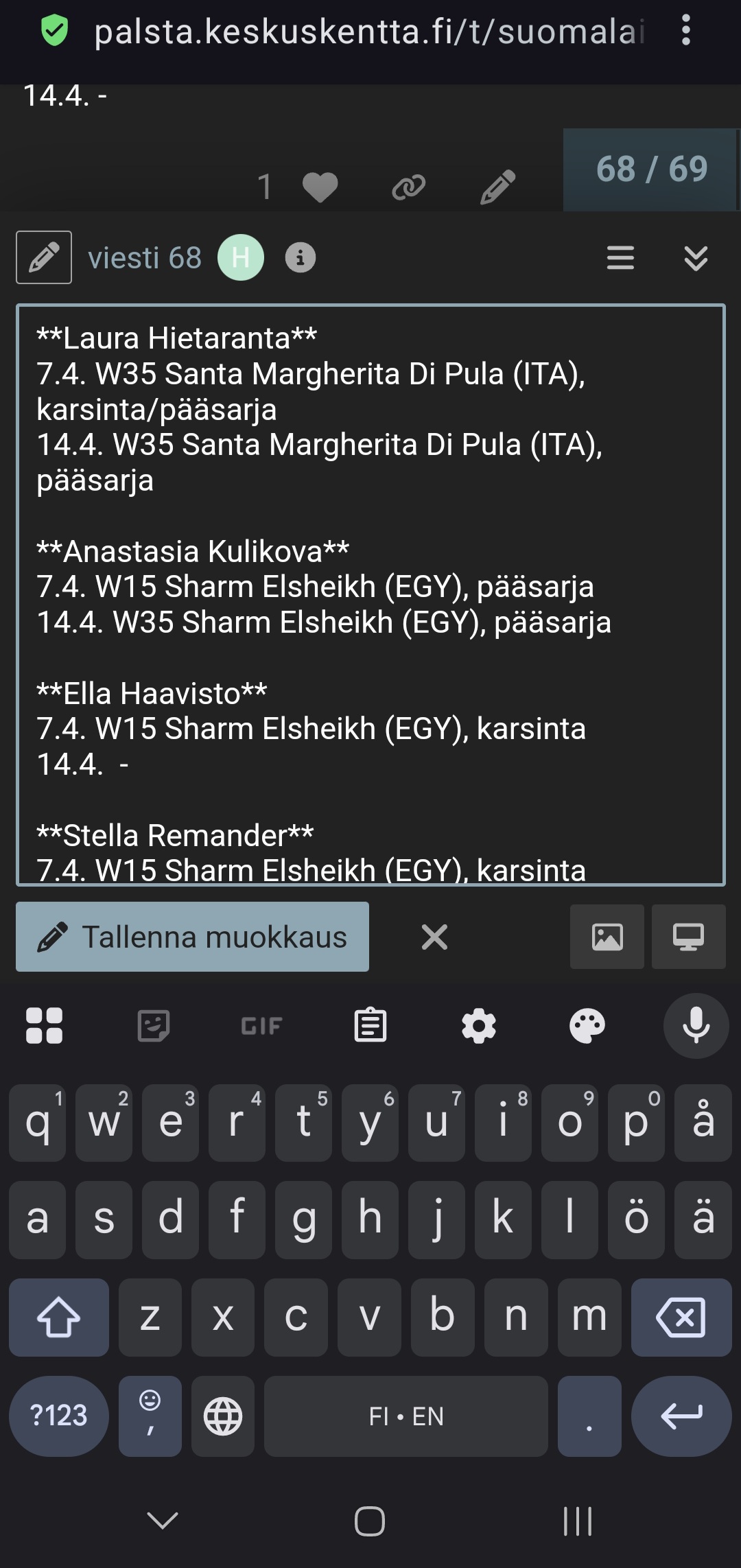The height and width of the screenshot is (1568, 741).
Task: Show info via the circled i icon
Action: [x=300, y=258]
